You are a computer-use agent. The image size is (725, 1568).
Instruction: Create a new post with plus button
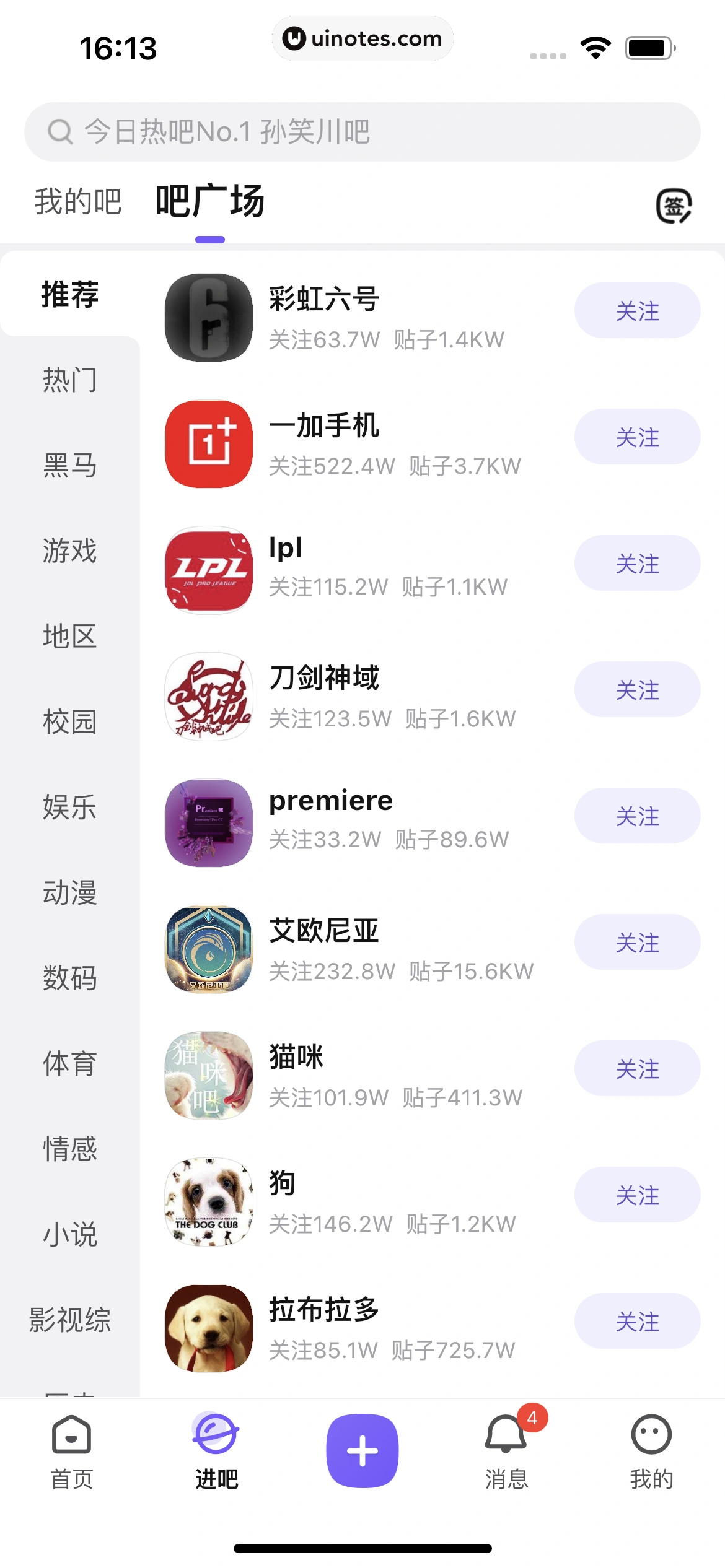pyautogui.click(x=362, y=1450)
